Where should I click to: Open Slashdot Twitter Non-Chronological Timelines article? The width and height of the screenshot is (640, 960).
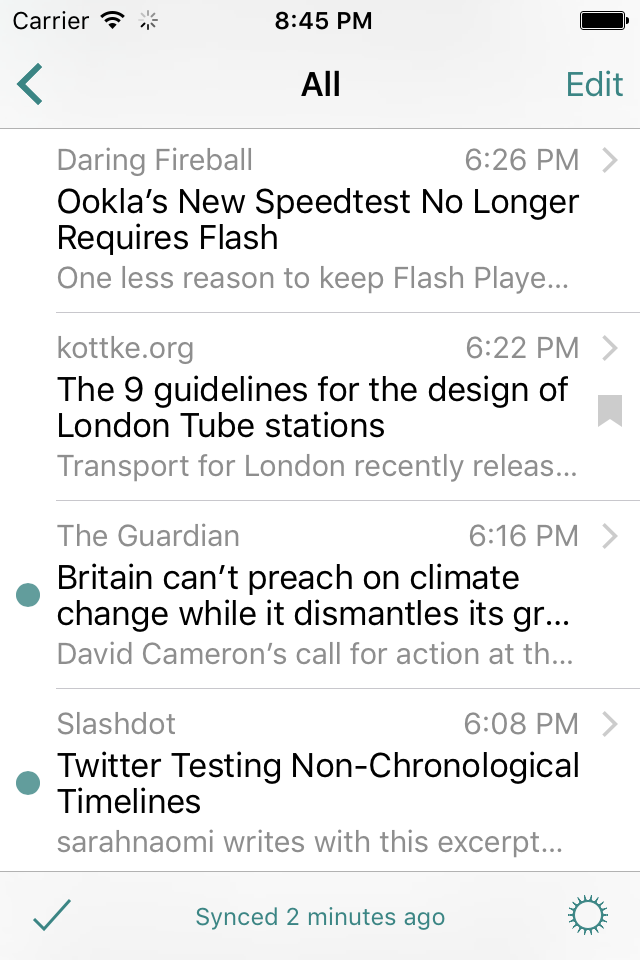pyautogui.click(x=318, y=783)
